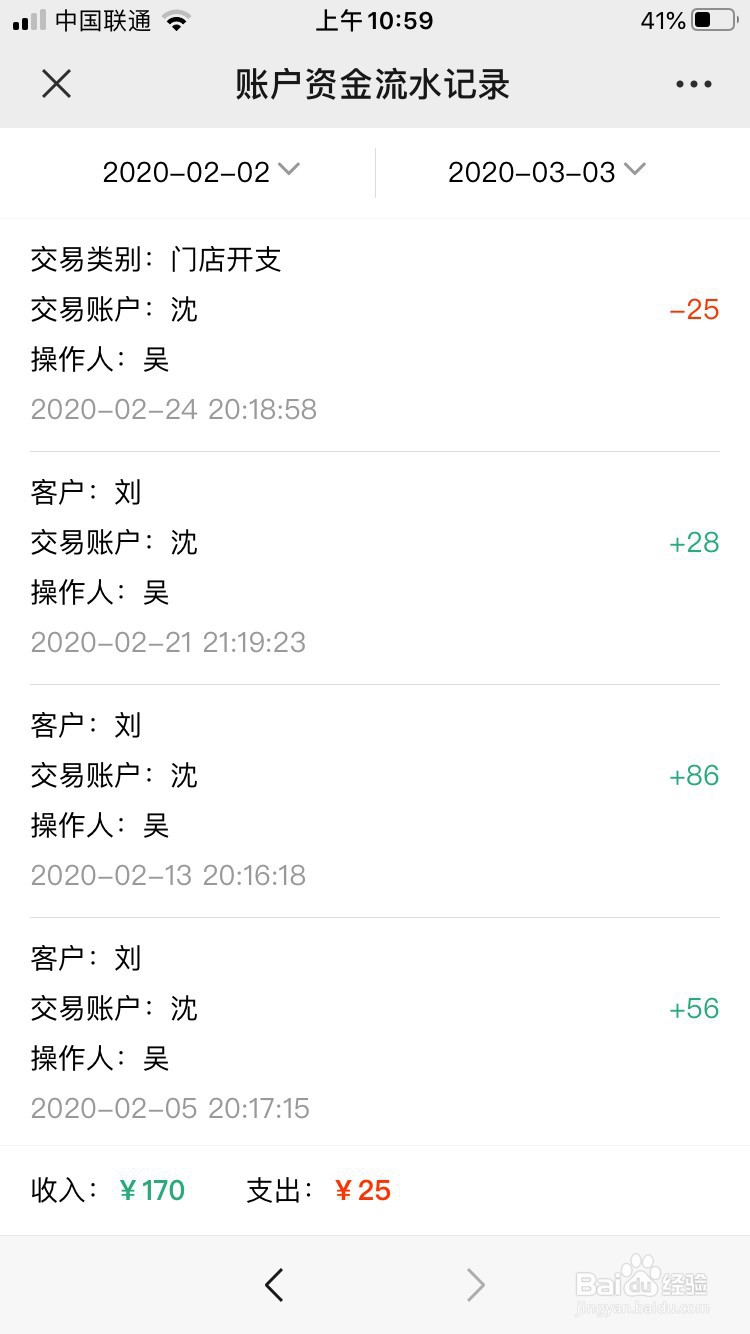750x1334 pixels.
Task: Select the 支出 ¥25 total
Action: (x=320, y=1190)
